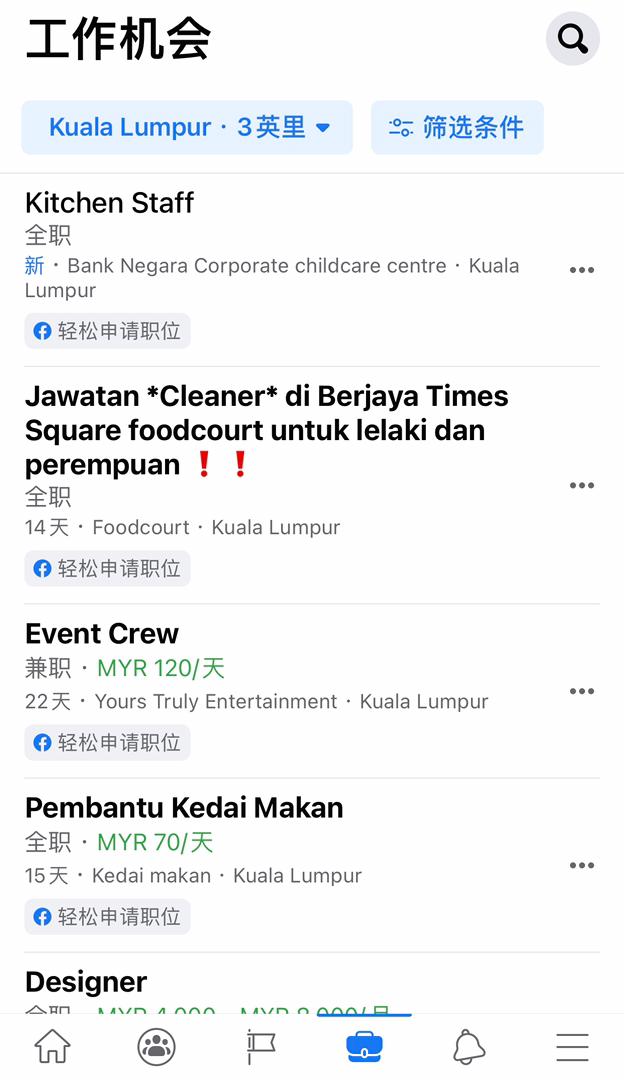
Task: Open the notifications bell tab
Action: [468, 1047]
